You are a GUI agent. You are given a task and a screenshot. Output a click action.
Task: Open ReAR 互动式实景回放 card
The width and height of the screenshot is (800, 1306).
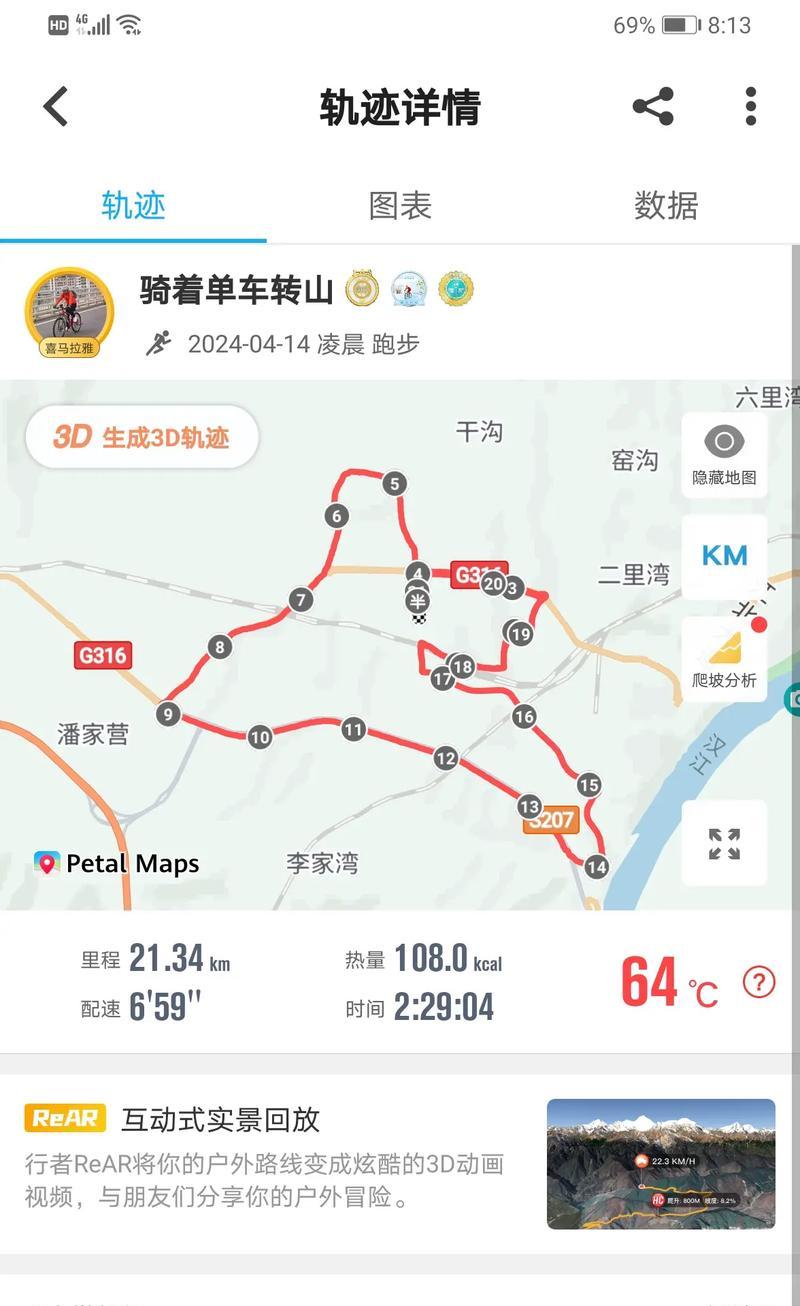[400, 1164]
